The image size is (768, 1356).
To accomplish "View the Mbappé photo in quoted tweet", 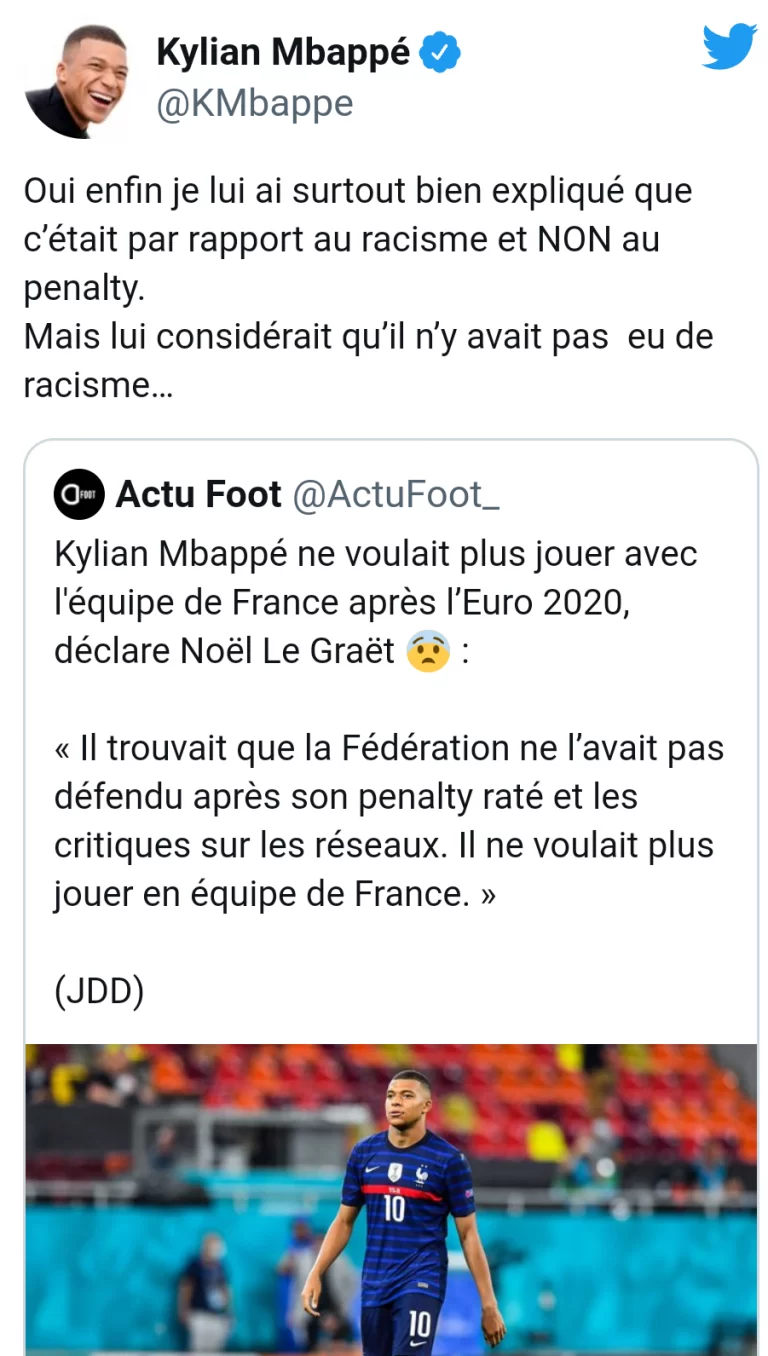I will tap(391, 1198).
